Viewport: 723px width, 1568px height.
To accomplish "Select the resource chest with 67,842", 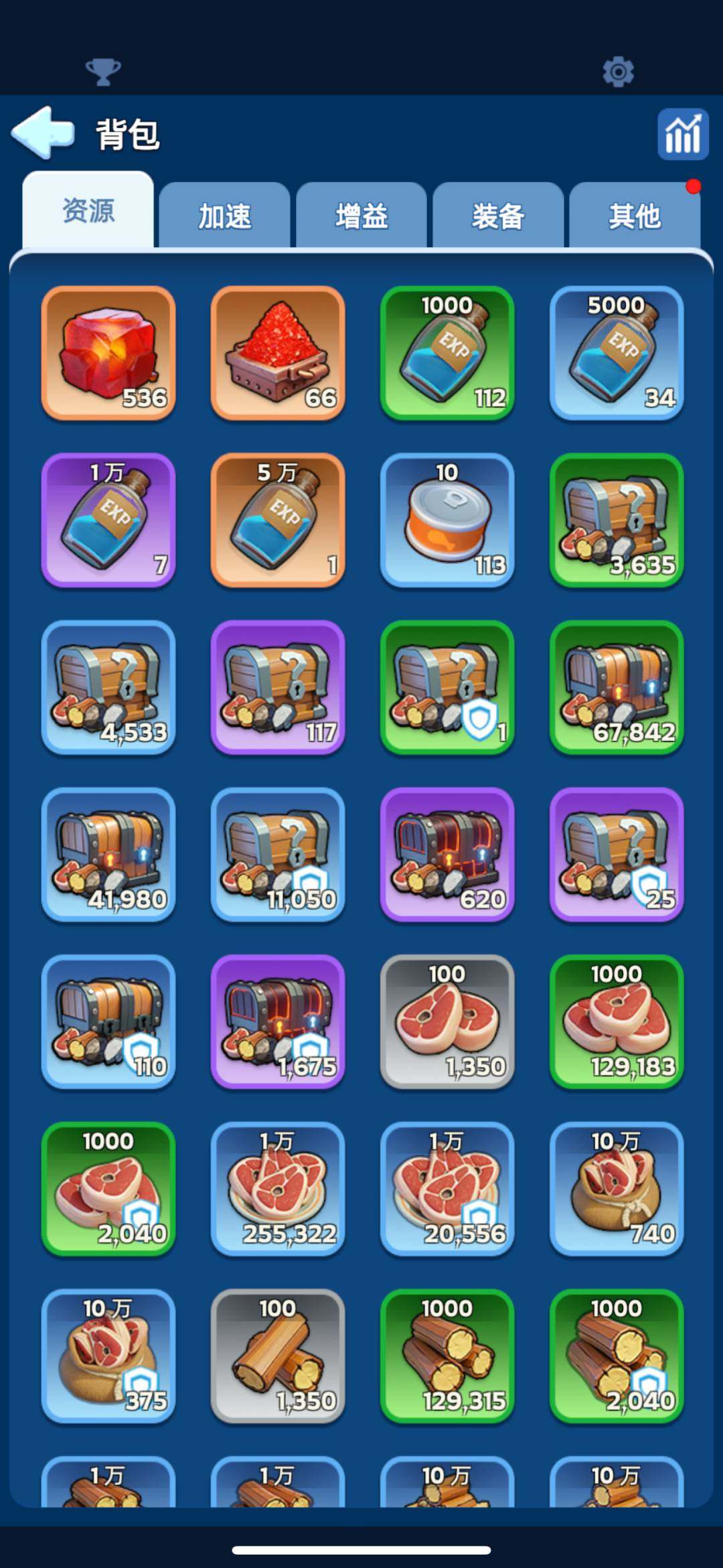I will (617, 687).
